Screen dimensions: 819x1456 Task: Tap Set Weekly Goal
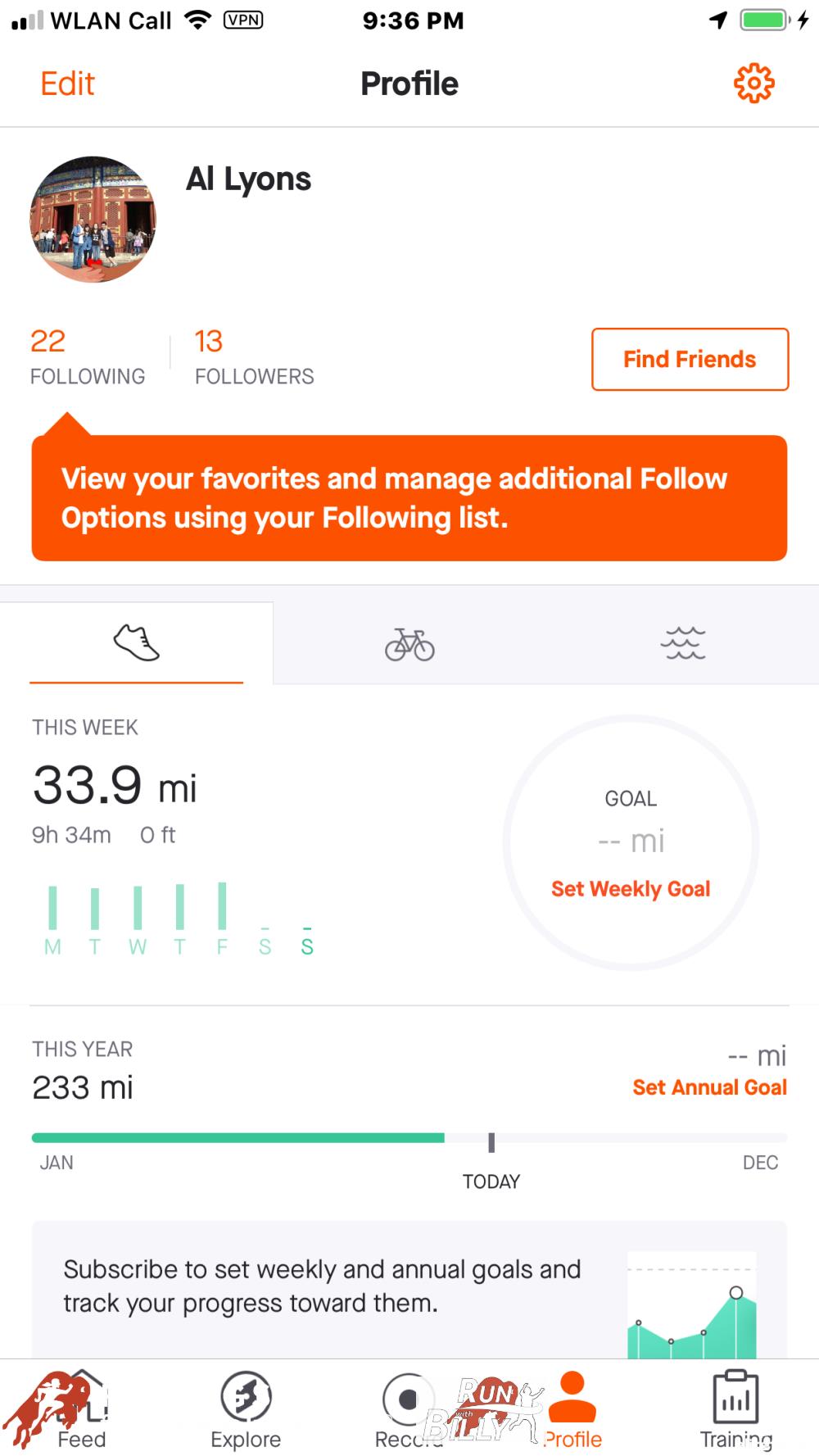coord(631,889)
